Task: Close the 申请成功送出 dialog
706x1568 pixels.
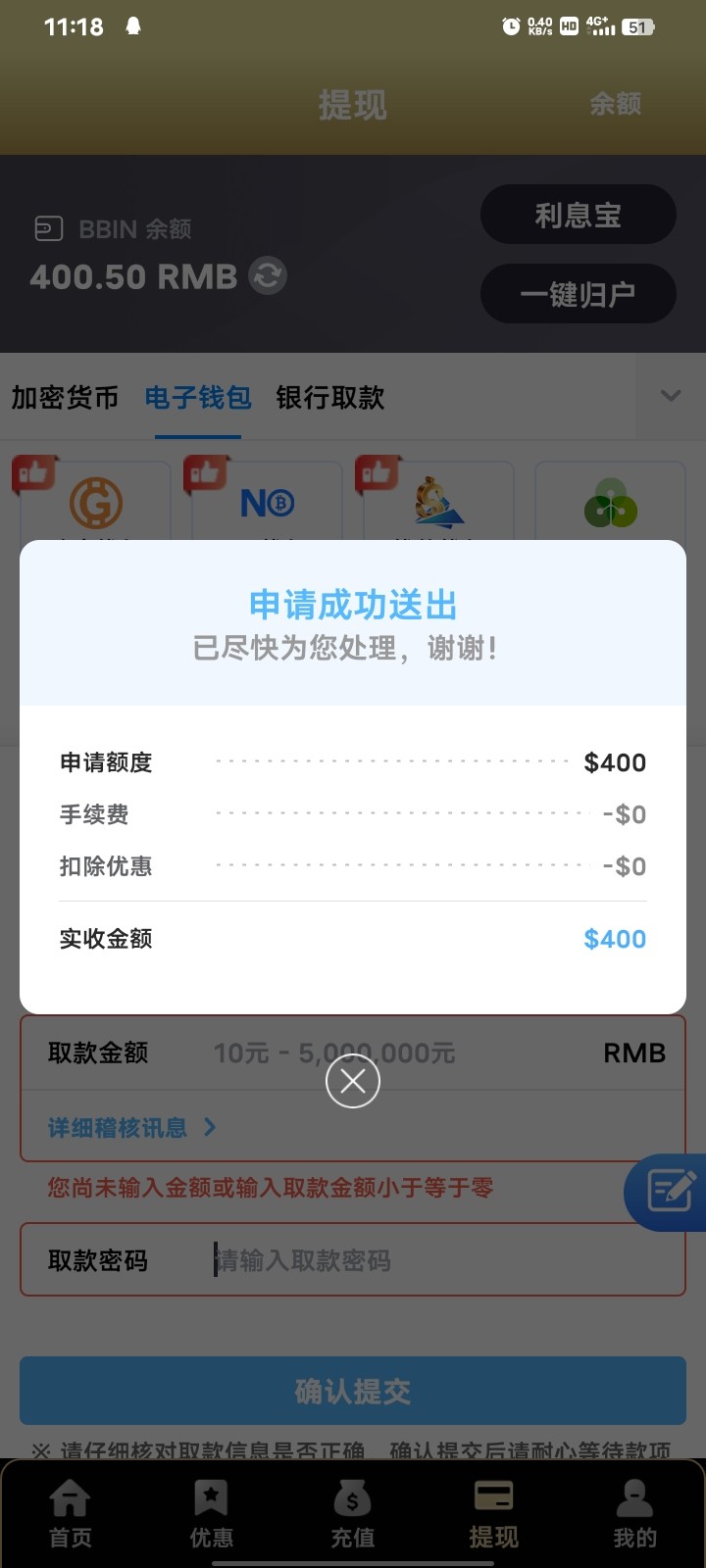Action: [x=353, y=1081]
